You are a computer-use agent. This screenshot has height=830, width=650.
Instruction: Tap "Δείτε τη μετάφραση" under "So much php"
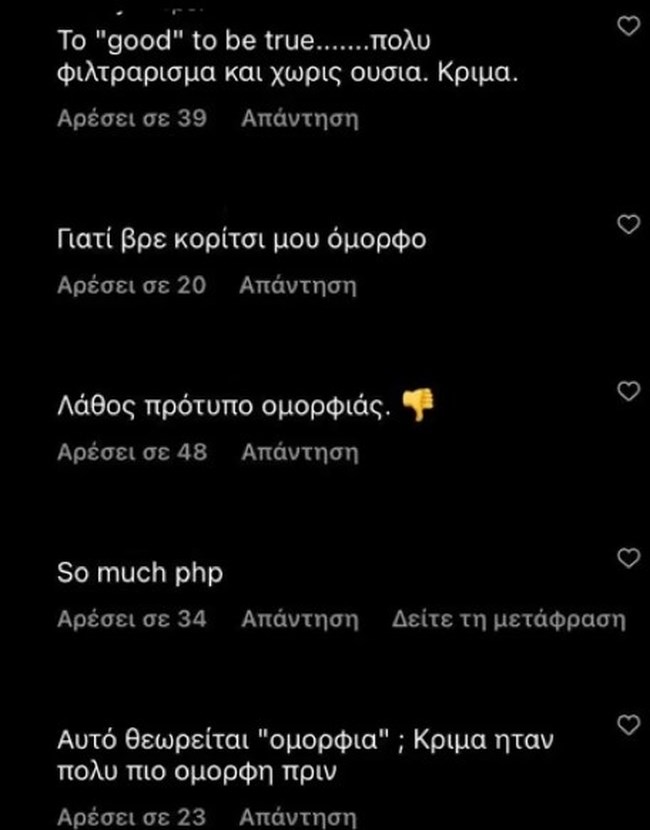(x=510, y=619)
